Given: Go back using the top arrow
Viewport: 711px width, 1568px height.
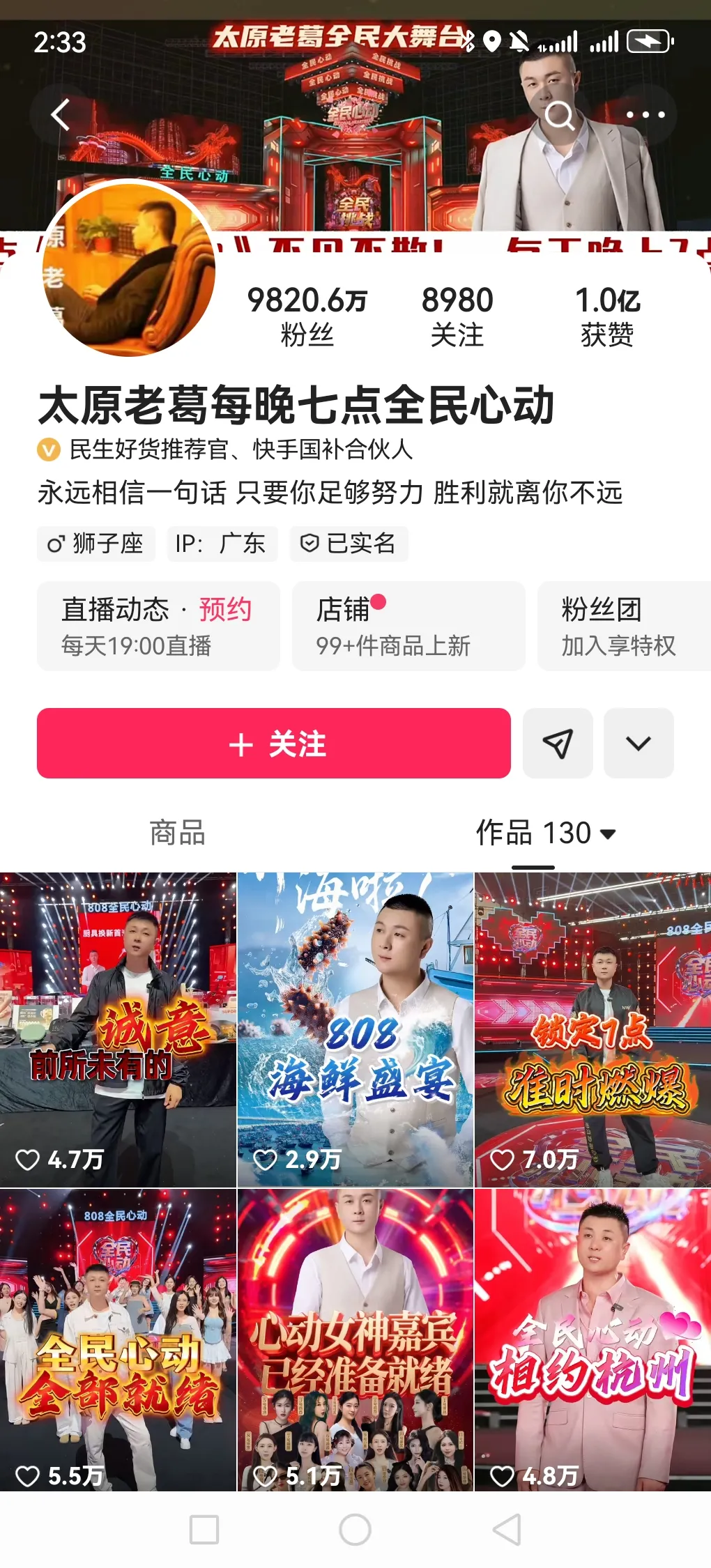Looking at the screenshot, I should click(x=61, y=115).
